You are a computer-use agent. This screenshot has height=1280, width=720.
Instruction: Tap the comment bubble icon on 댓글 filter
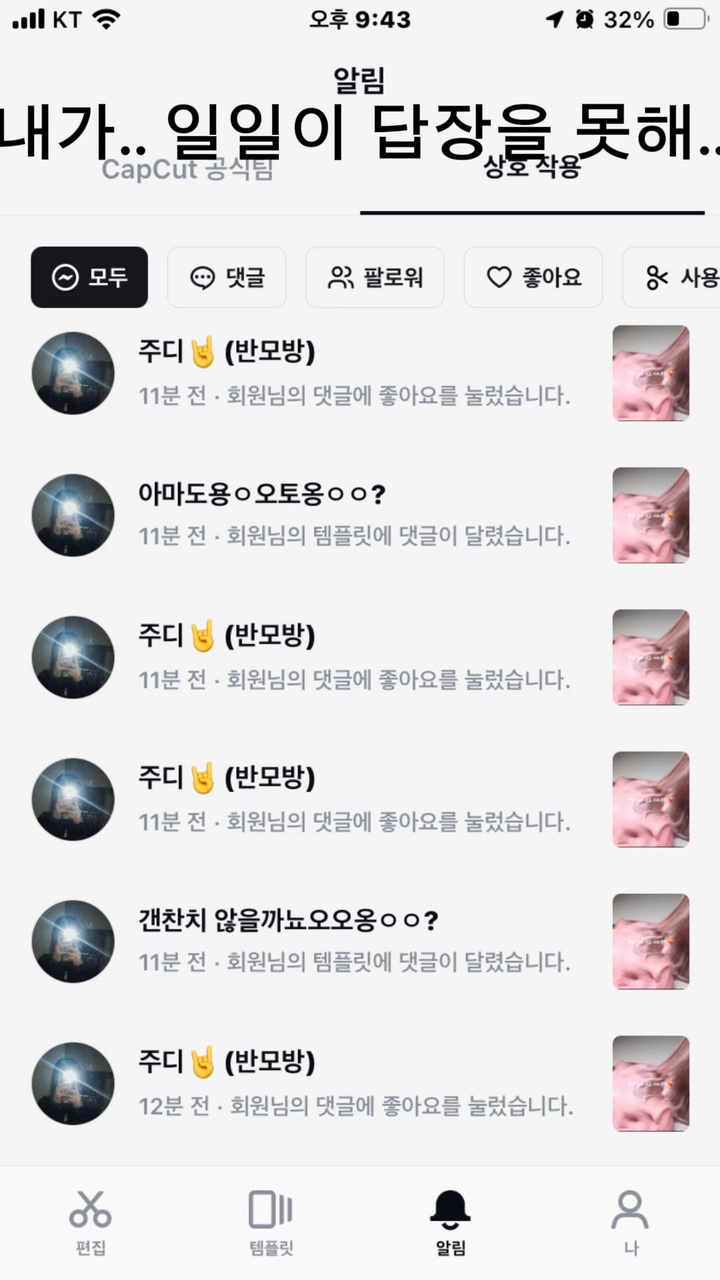point(202,278)
